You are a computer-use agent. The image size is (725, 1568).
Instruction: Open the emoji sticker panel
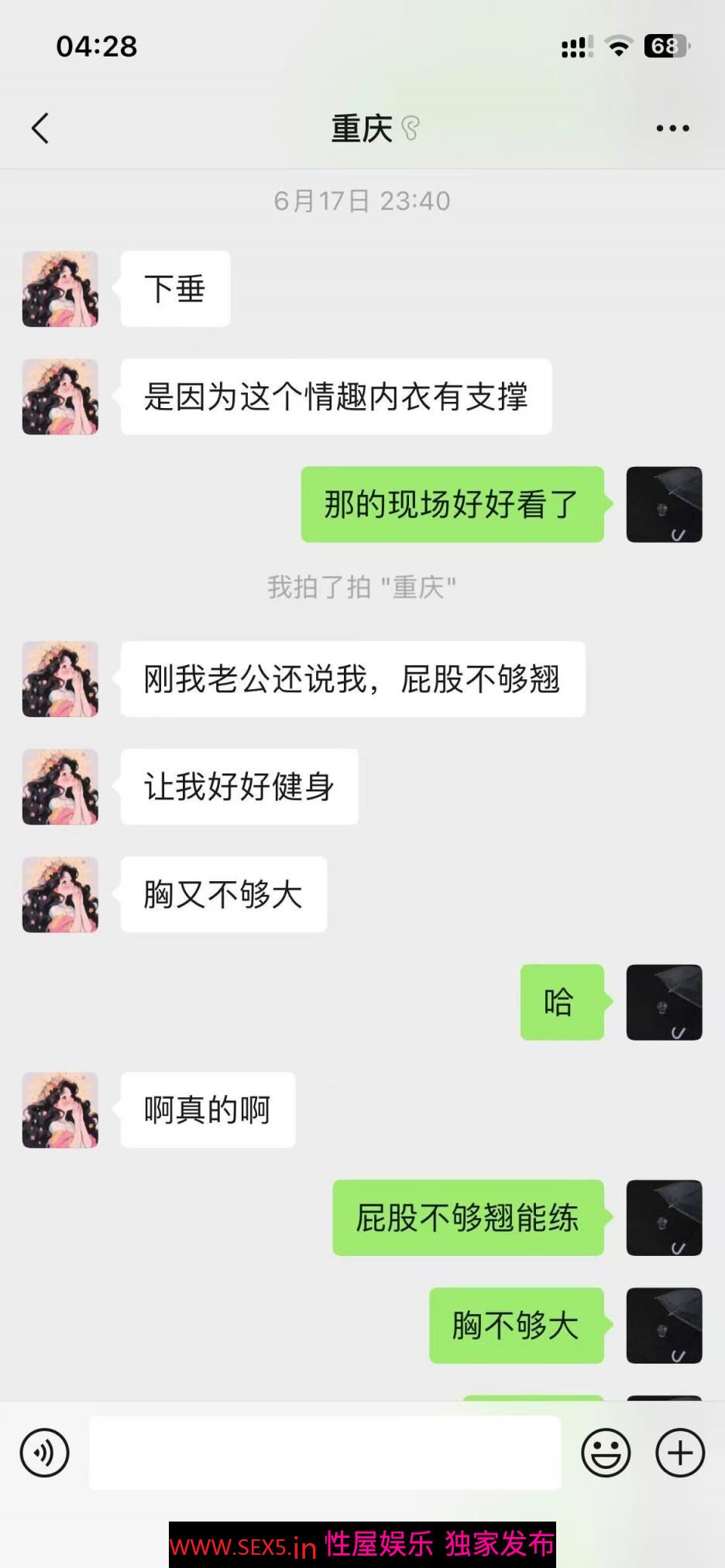click(606, 1453)
